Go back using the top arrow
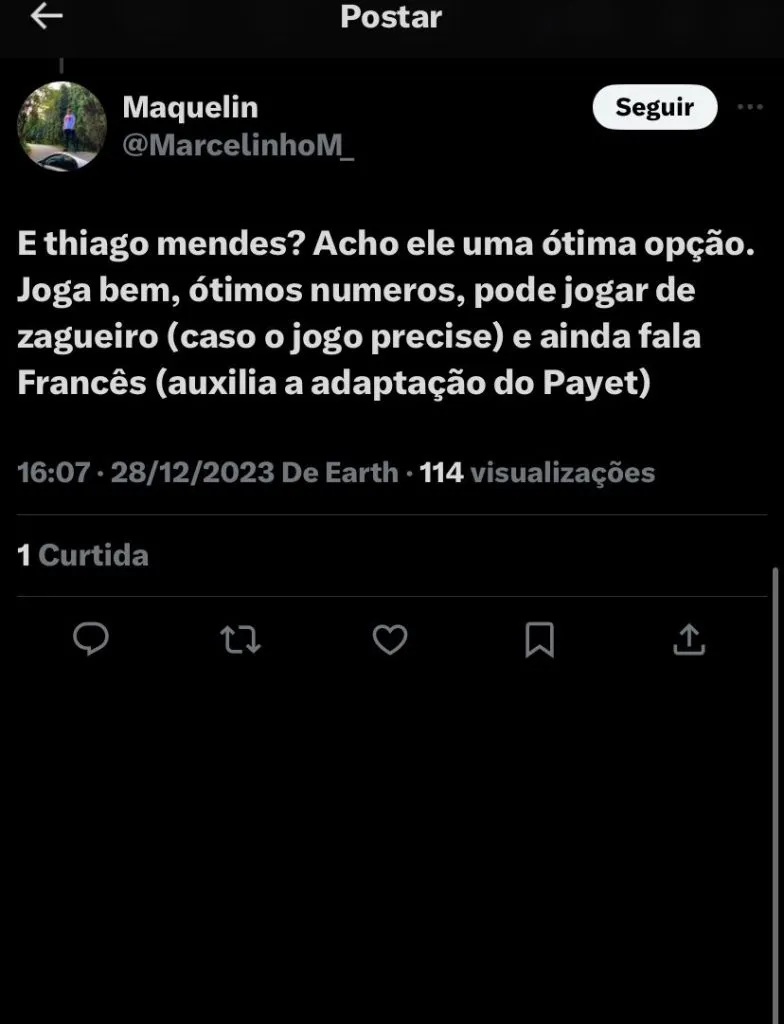 click(47, 17)
